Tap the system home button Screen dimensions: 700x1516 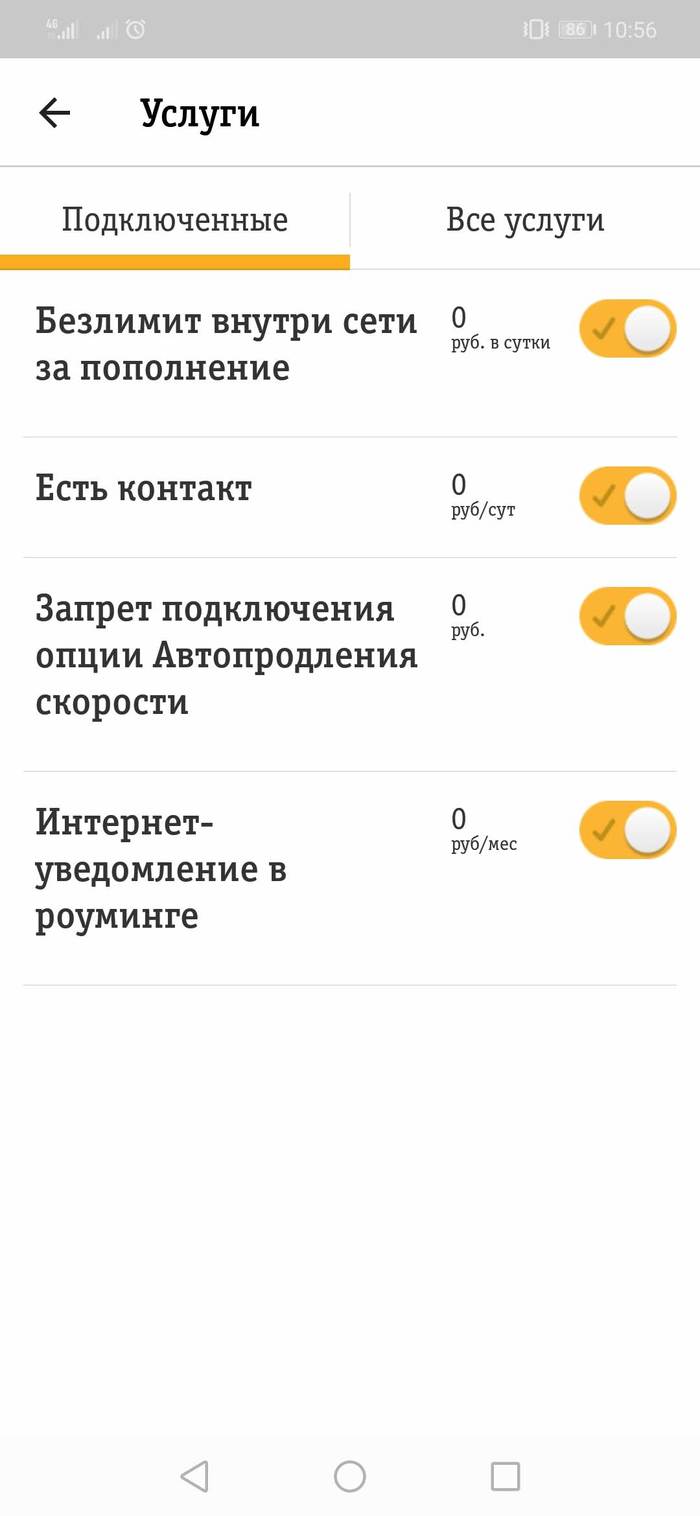[350, 1476]
